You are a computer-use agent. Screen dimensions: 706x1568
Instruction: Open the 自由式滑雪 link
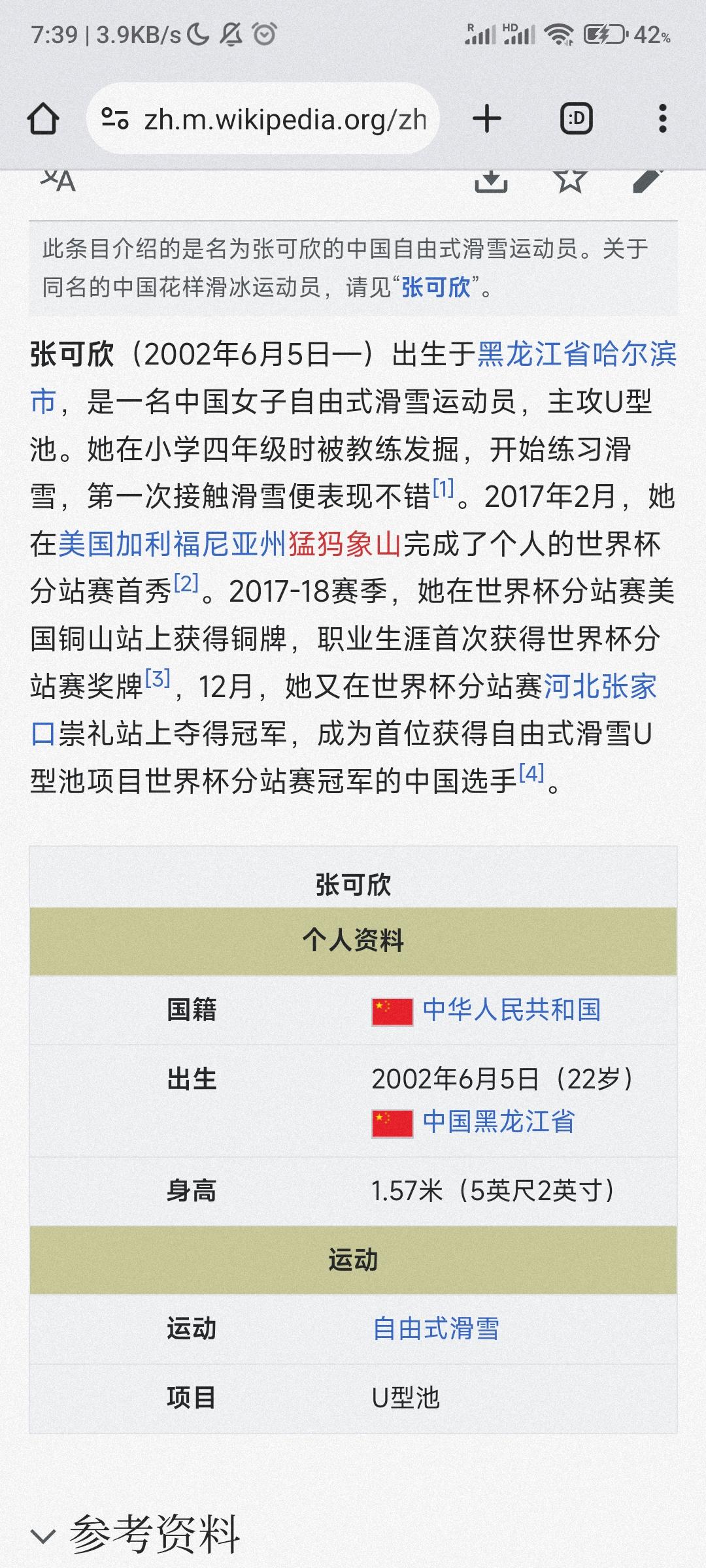pyautogui.click(x=436, y=1329)
